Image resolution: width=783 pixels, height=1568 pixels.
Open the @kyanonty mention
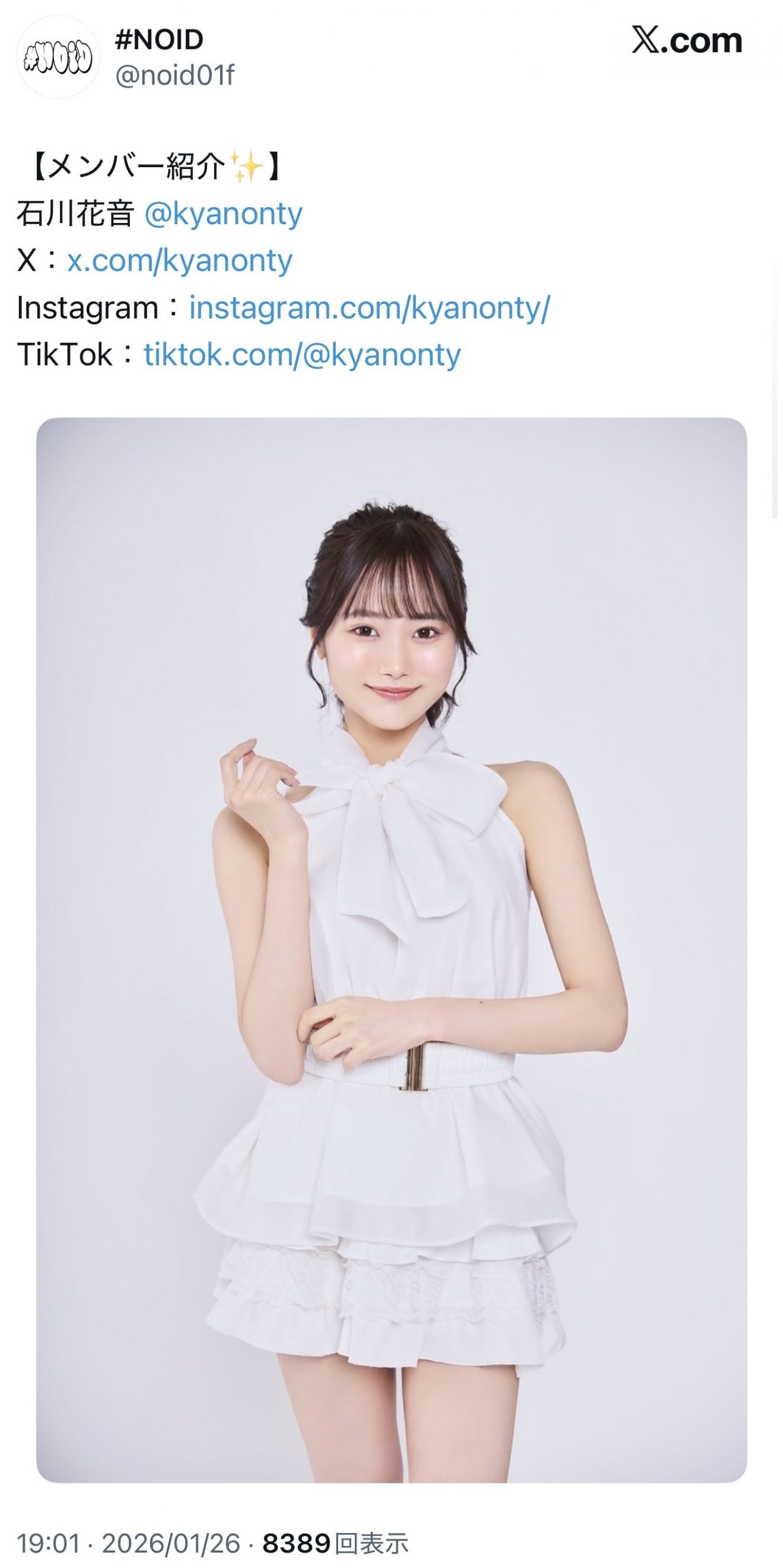click(x=223, y=214)
